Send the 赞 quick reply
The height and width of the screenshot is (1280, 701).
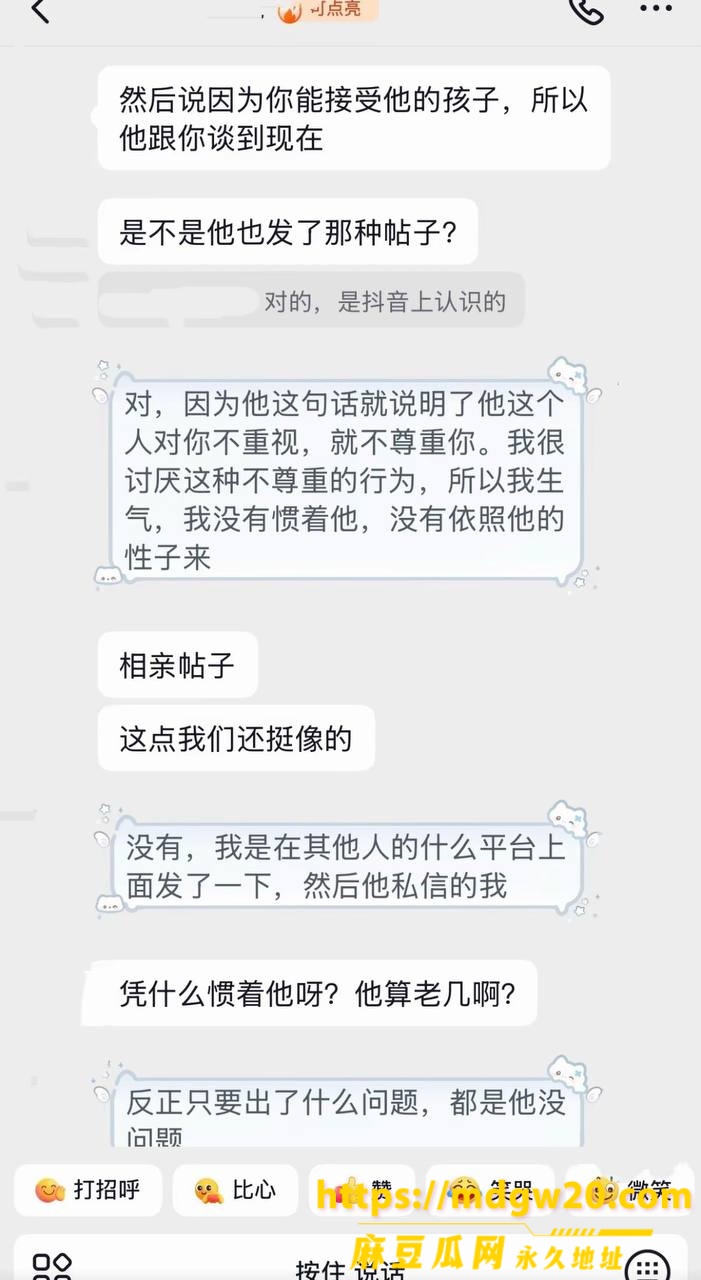pyautogui.click(x=362, y=1190)
